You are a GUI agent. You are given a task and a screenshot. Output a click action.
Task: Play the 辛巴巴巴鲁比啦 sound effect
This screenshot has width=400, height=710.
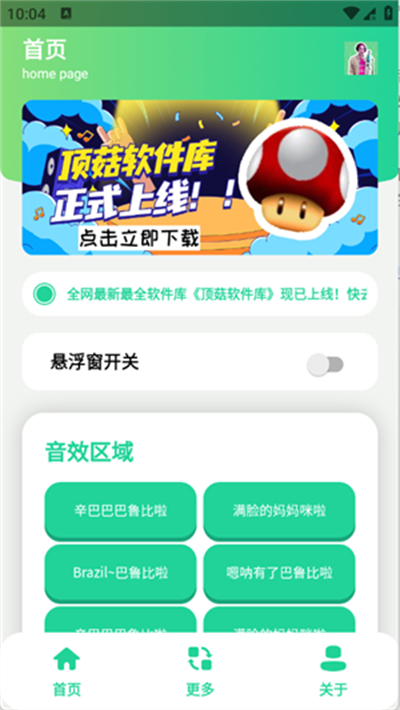[x=120, y=511]
